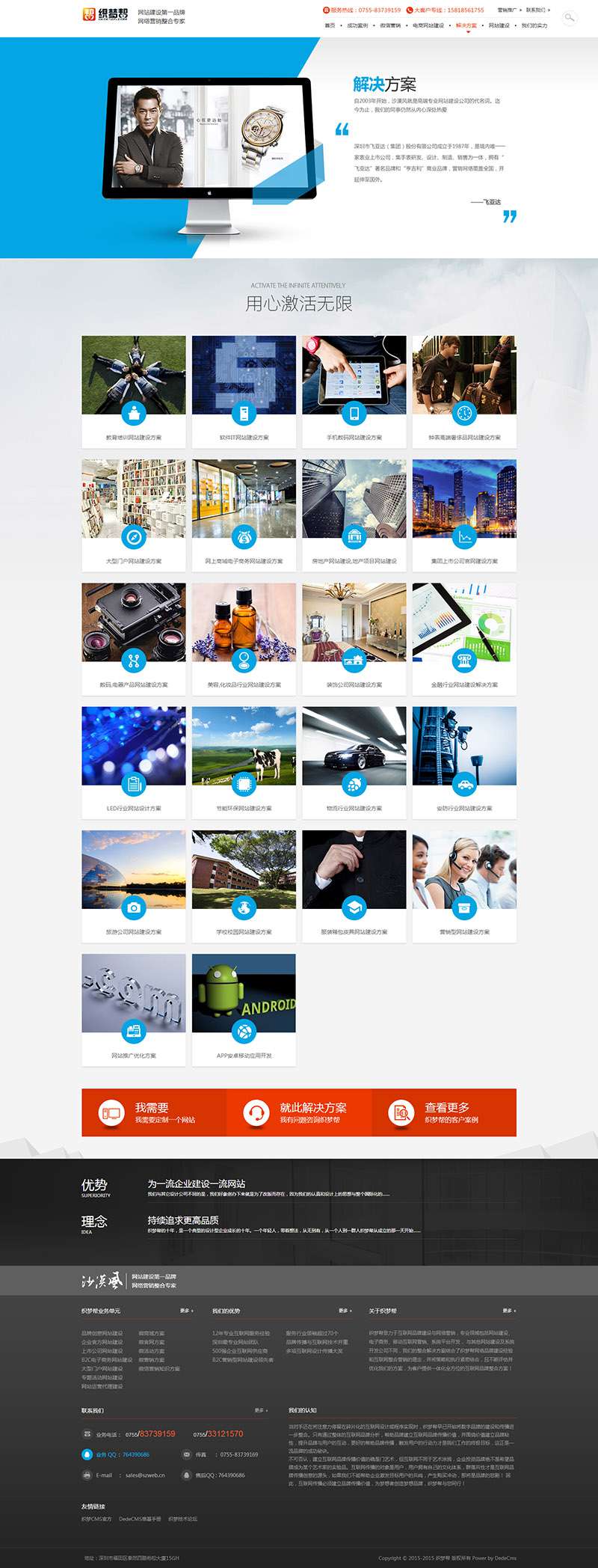This screenshot has width=598, height=1568.
Task: Open the search magnifier icon
Action: [569, 17]
